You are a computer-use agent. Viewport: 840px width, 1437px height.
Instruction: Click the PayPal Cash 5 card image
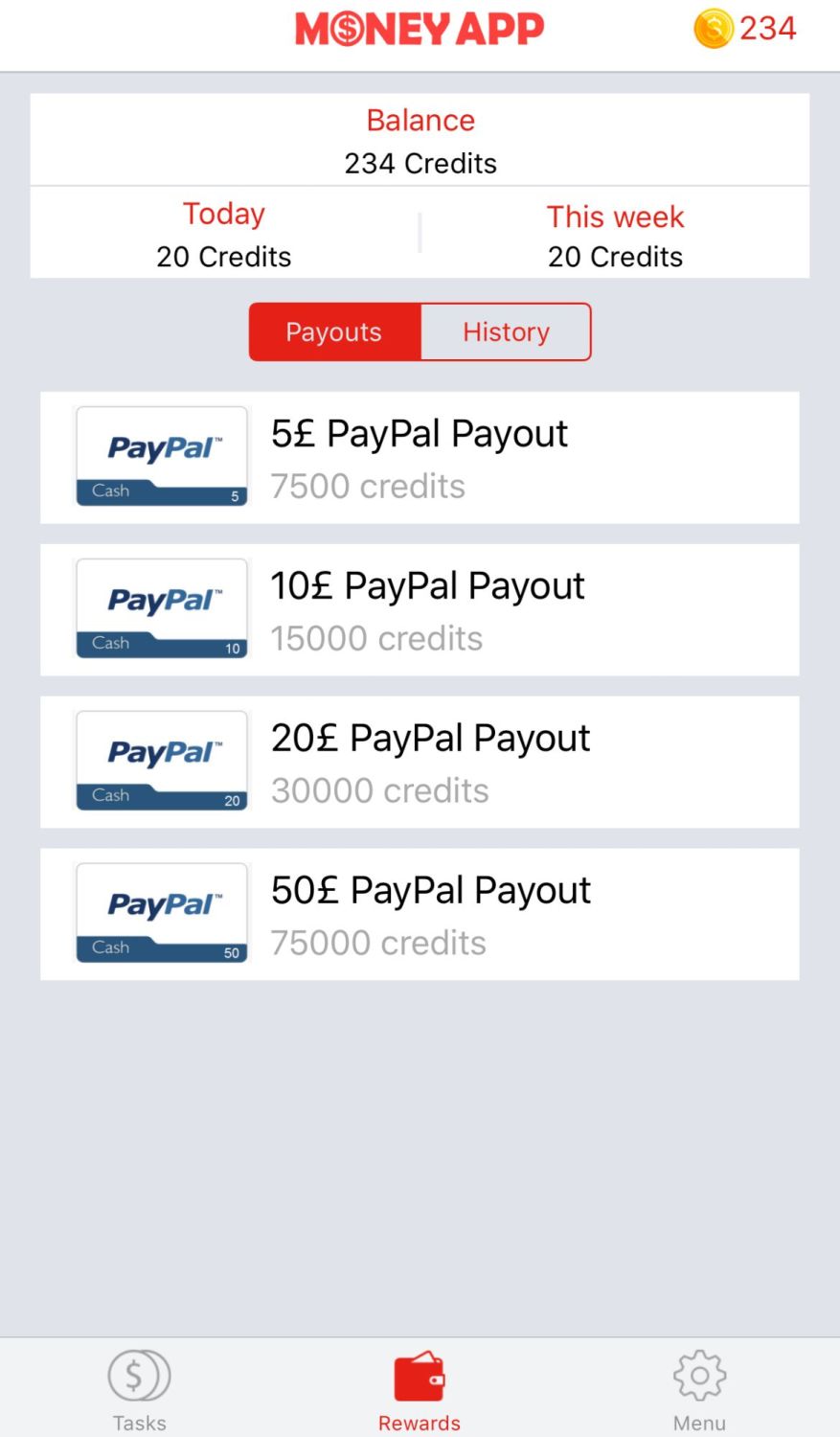point(160,456)
